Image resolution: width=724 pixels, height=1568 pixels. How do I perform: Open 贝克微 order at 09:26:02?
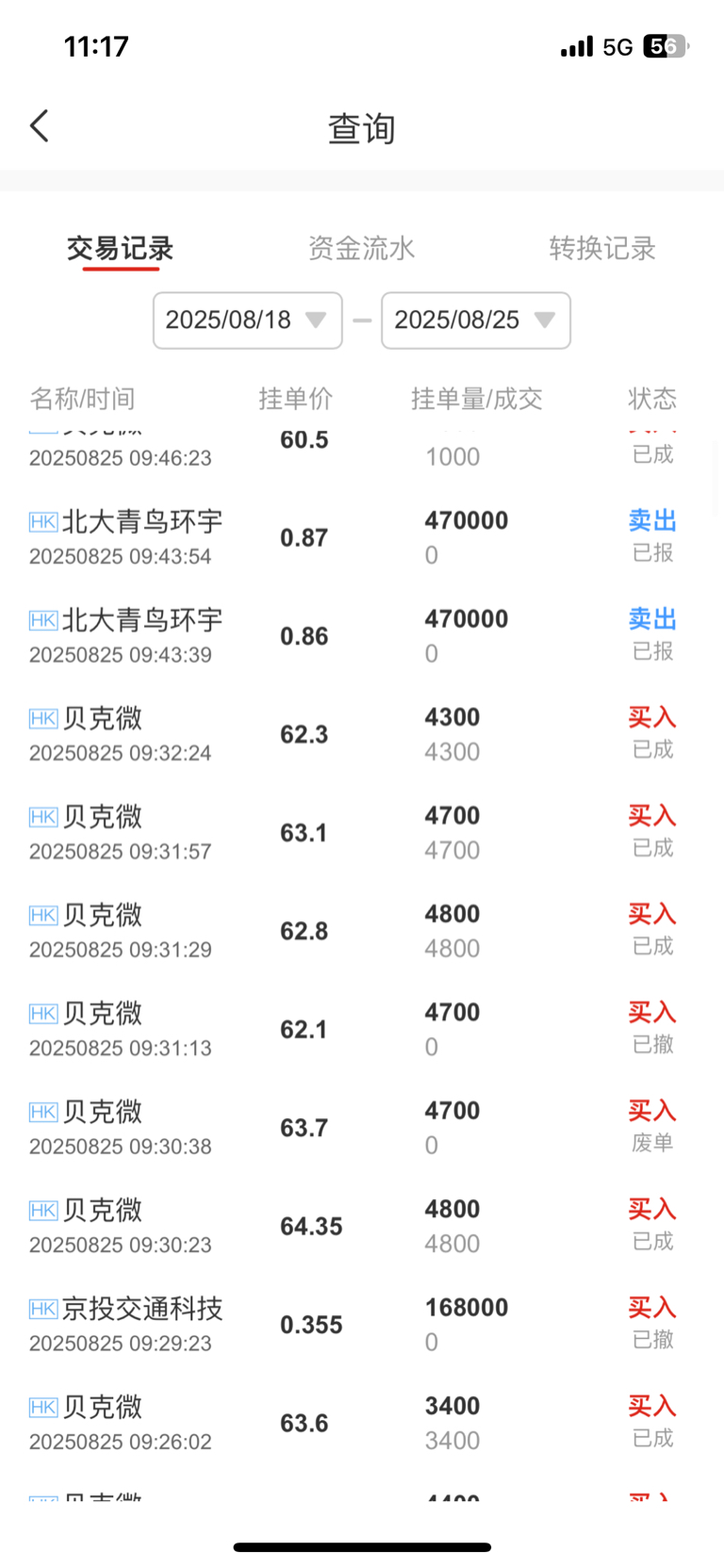tap(362, 1423)
